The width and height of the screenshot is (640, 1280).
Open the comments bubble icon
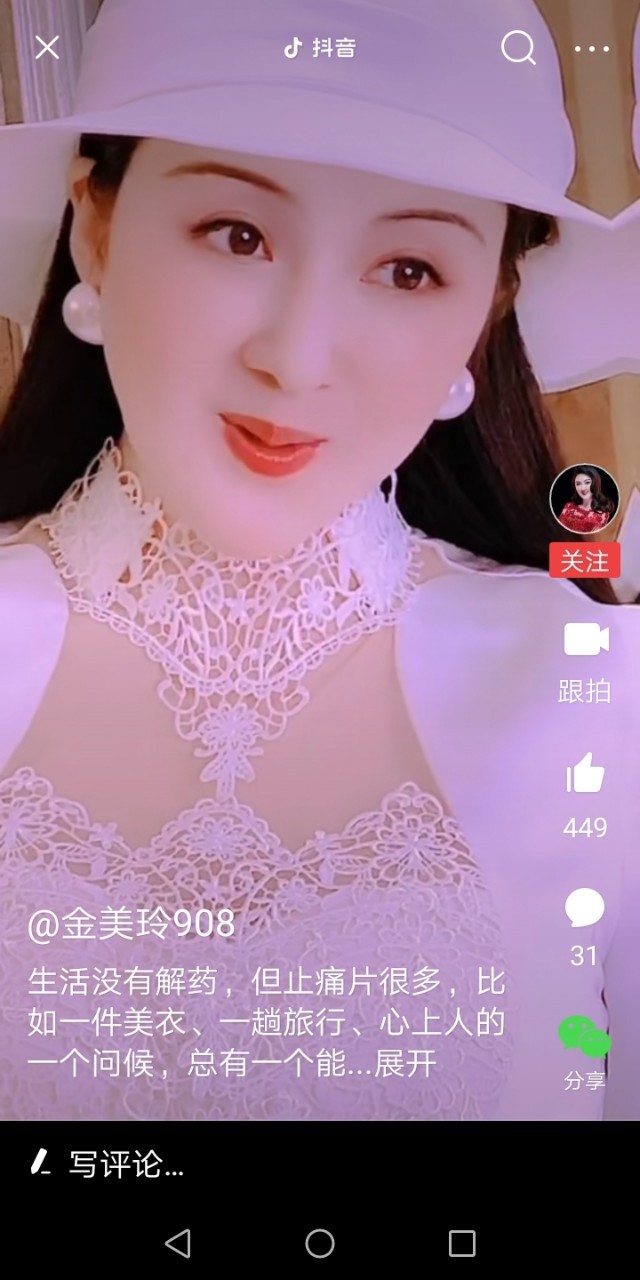tap(585, 909)
